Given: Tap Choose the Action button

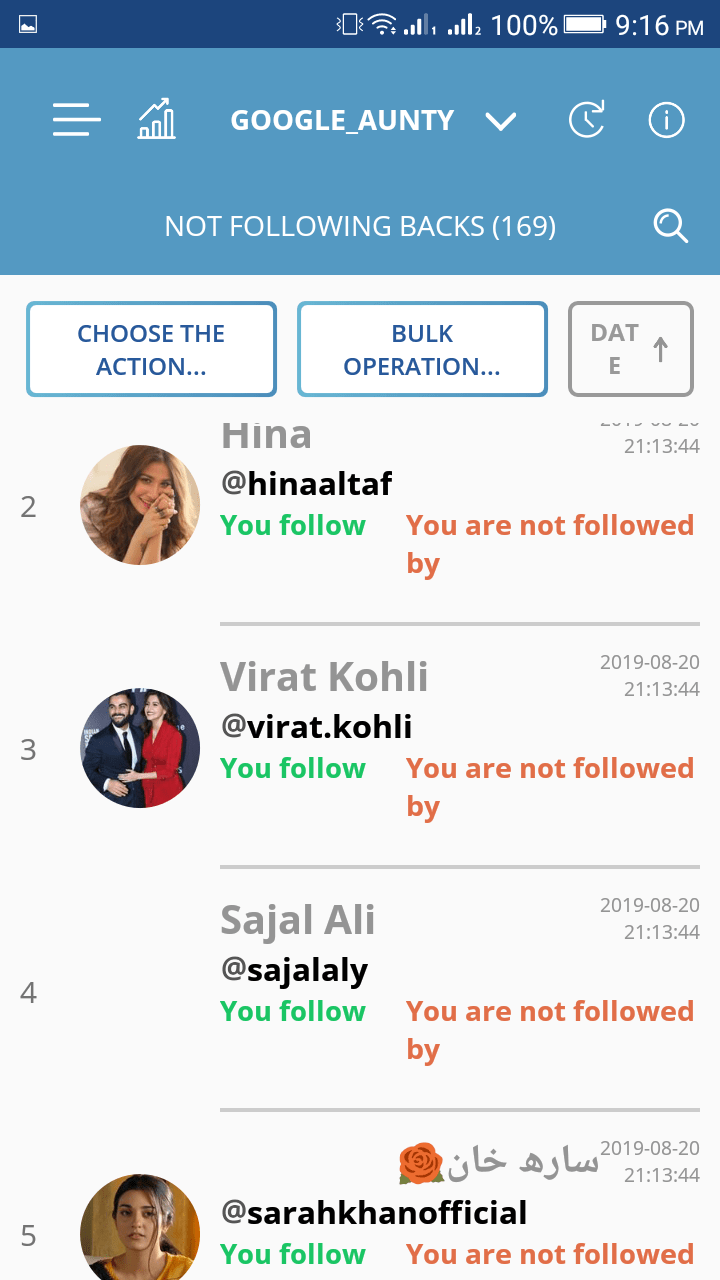Looking at the screenshot, I should click(x=151, y=349).
